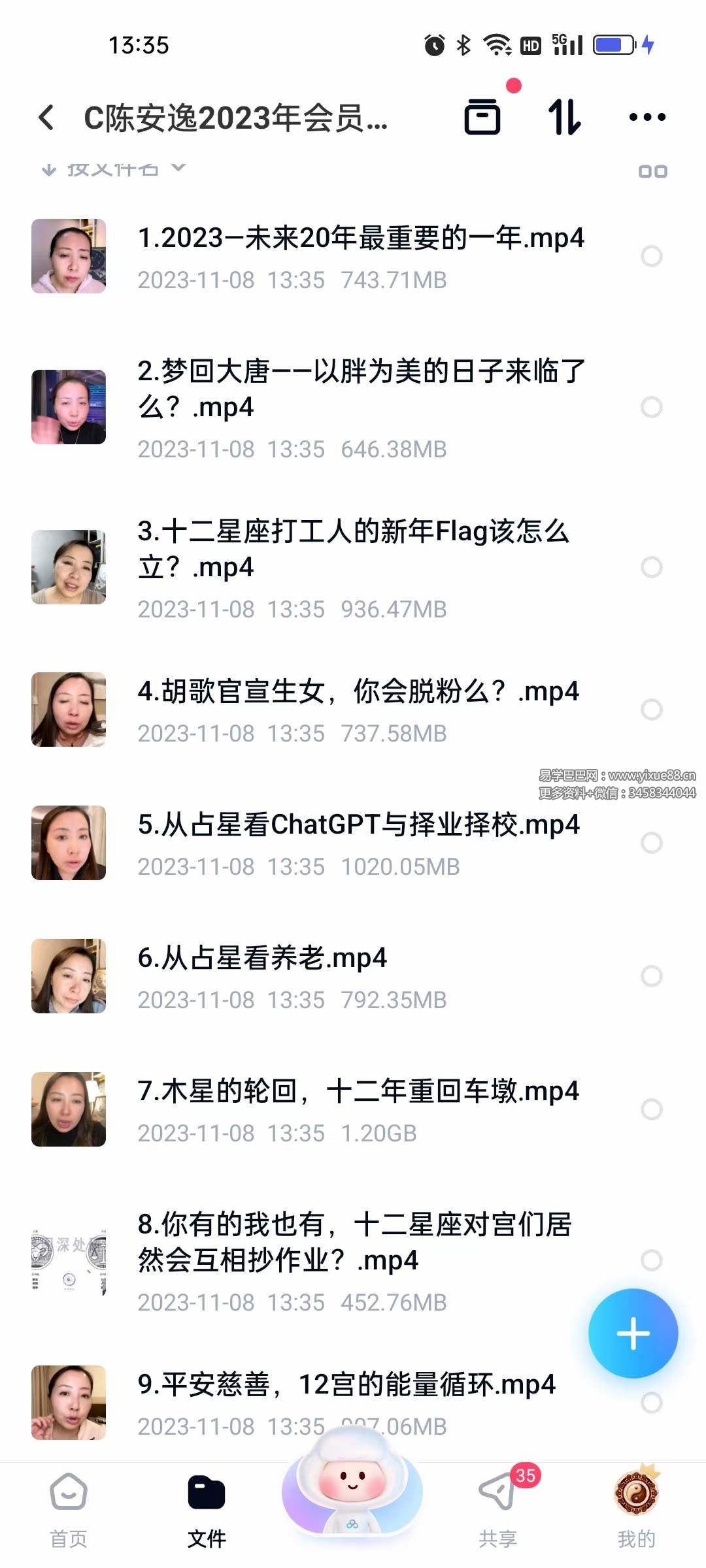Open the ellipsis more-options menu
The width and height of the screenshot is (706, 1568).
[x=646, y=118]
